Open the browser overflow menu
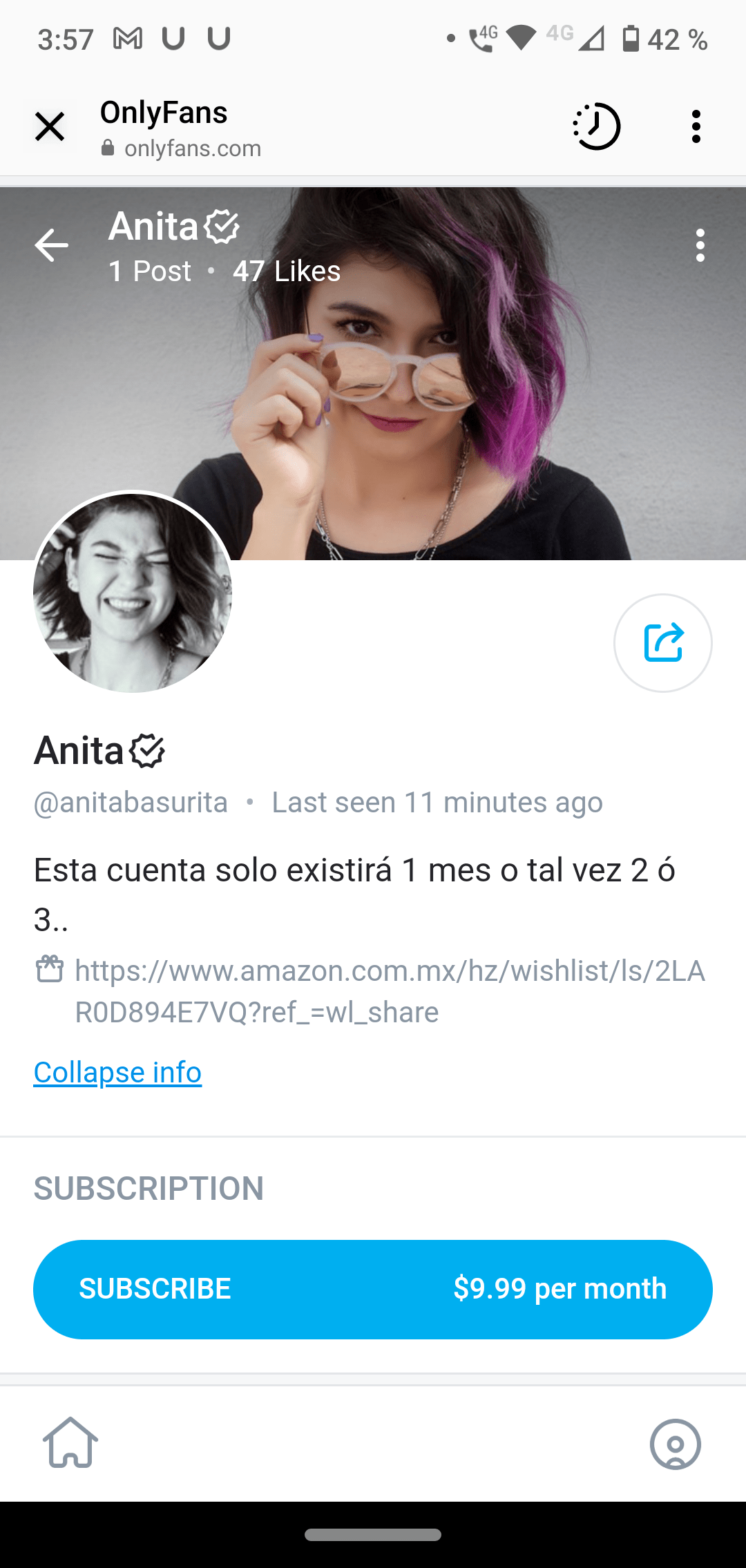The image size is (746, 1568). (696, 127)
